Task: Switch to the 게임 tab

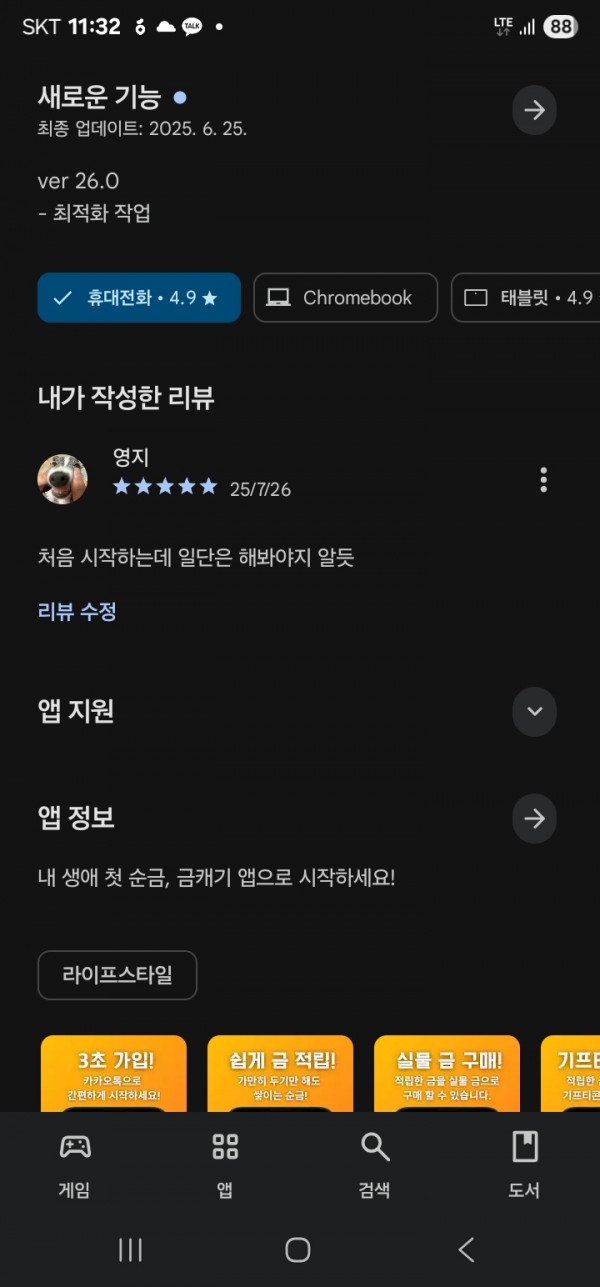Action: tap(75, 1164)
